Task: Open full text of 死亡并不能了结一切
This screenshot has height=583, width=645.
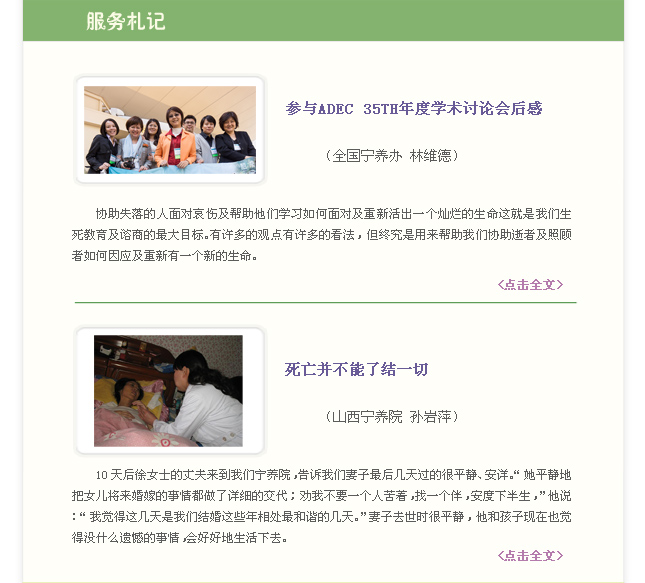Action: point(530,556)
